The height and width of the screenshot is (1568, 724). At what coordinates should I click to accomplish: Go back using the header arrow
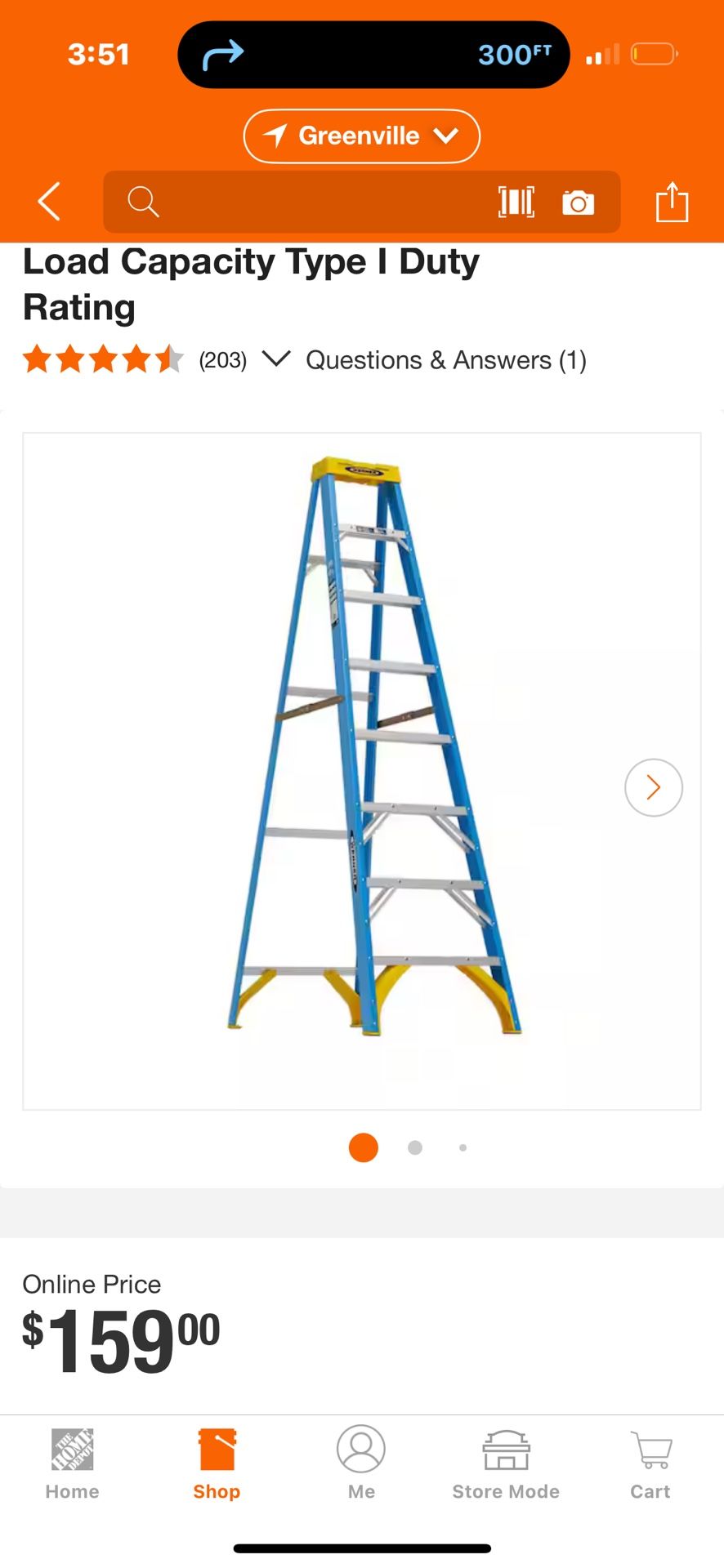(x=49, y=202)
